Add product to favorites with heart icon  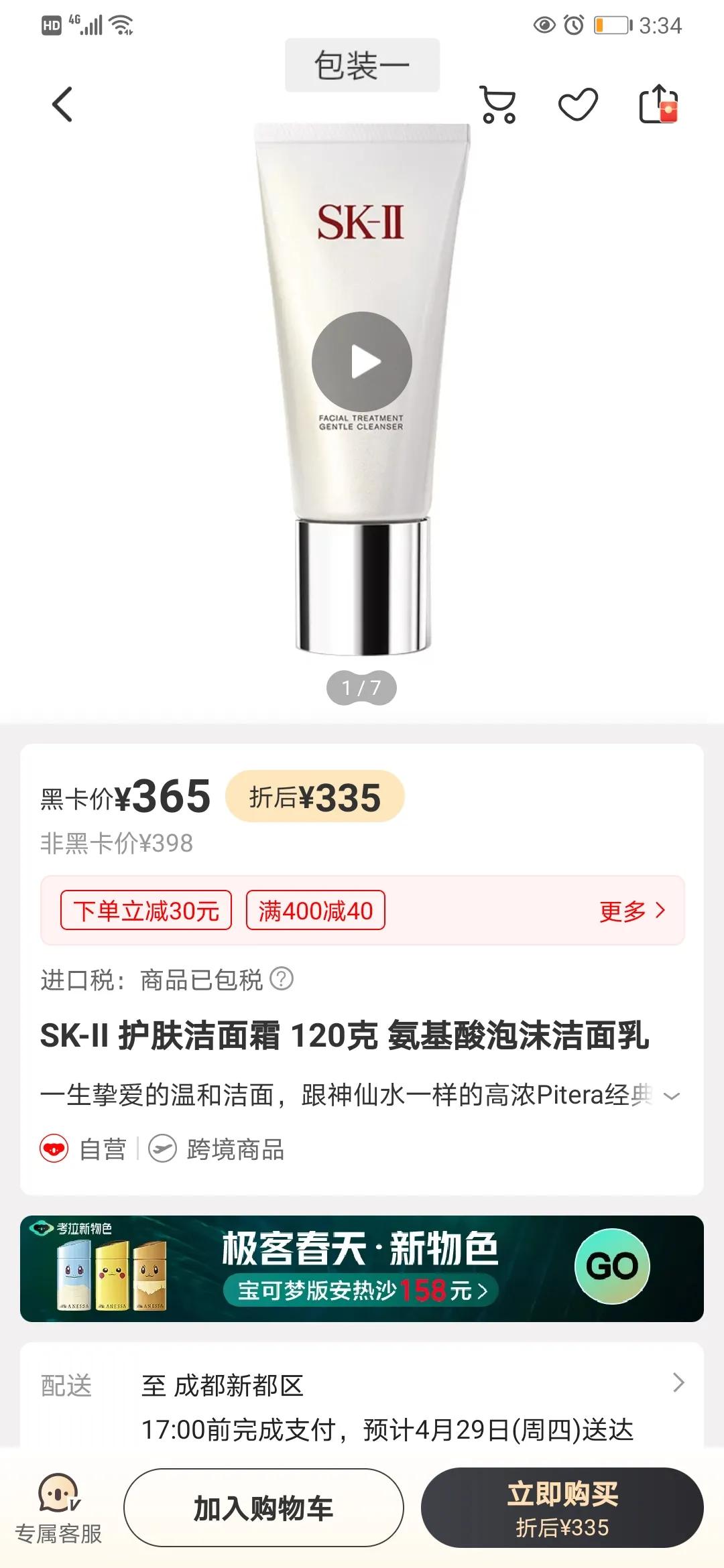coord(578,105)
